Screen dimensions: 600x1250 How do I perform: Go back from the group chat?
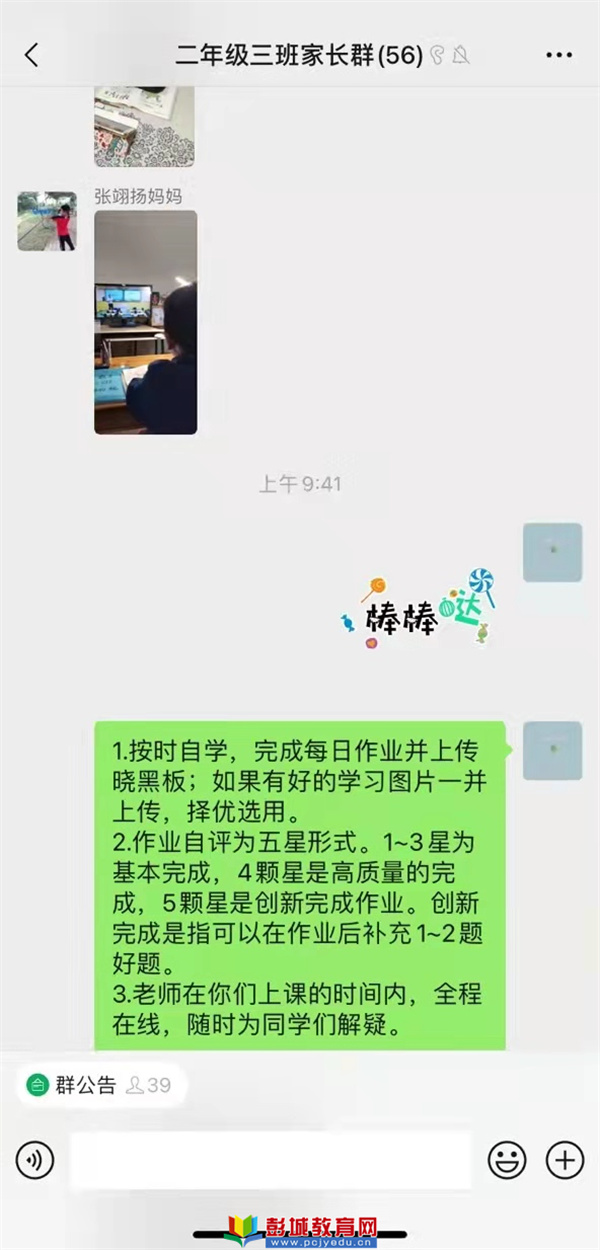[x=32, y=55]
